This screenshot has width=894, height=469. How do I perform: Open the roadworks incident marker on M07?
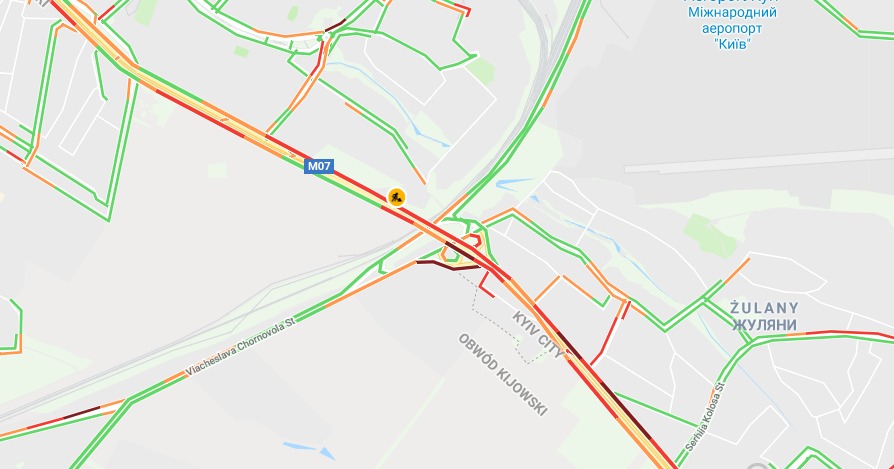pyautogui.click(x=397, y=197)
